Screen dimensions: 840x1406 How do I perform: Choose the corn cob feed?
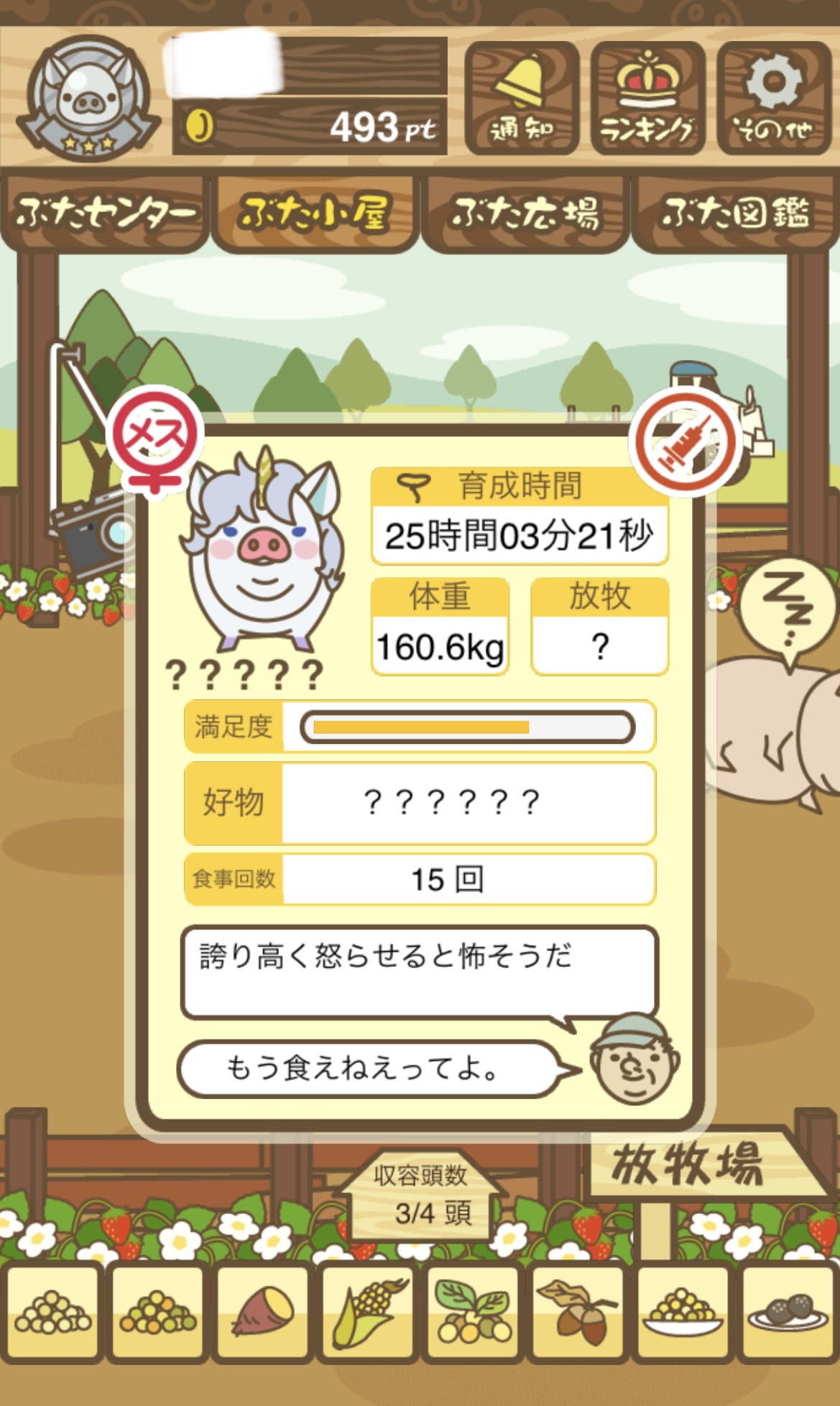coord(368,1313)
